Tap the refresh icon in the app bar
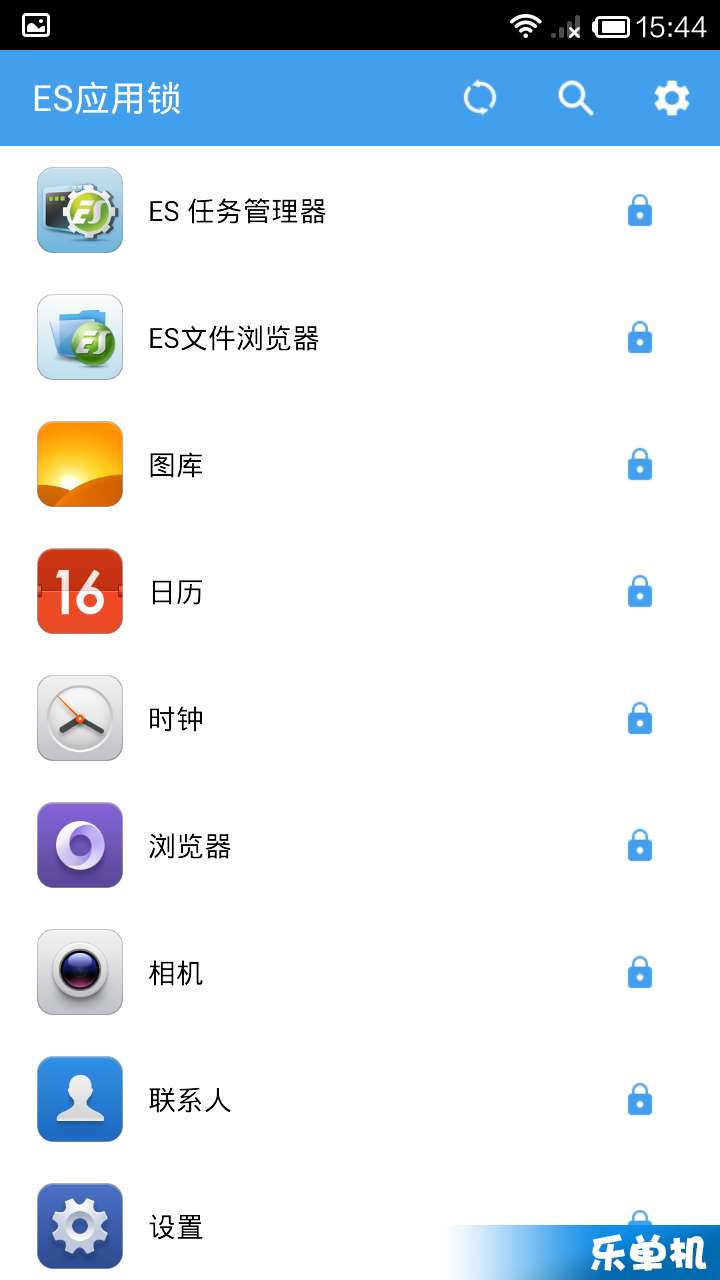Screen dimensions: 720x1280 pyautogui.click(x=480, y=98)
